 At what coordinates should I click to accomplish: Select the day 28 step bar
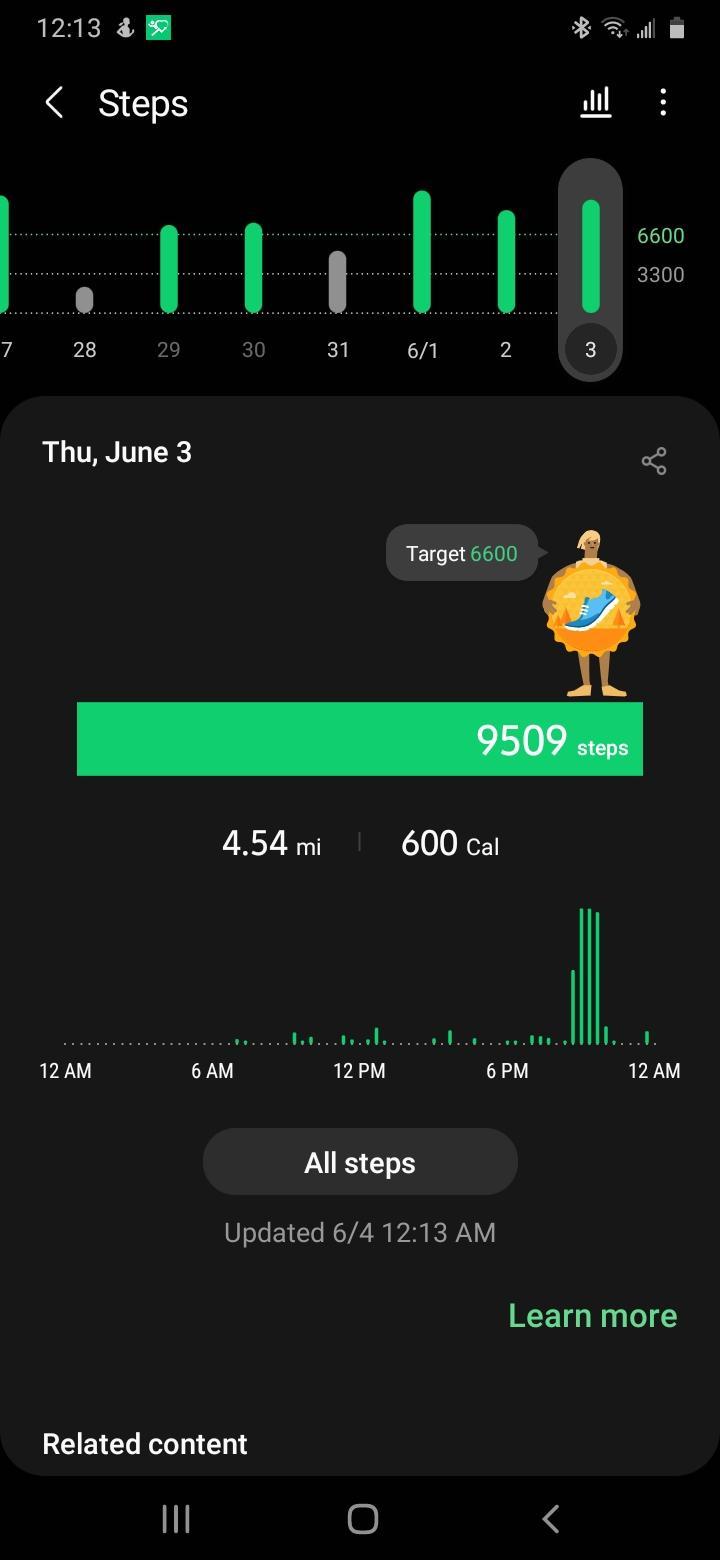pos(85,300)
